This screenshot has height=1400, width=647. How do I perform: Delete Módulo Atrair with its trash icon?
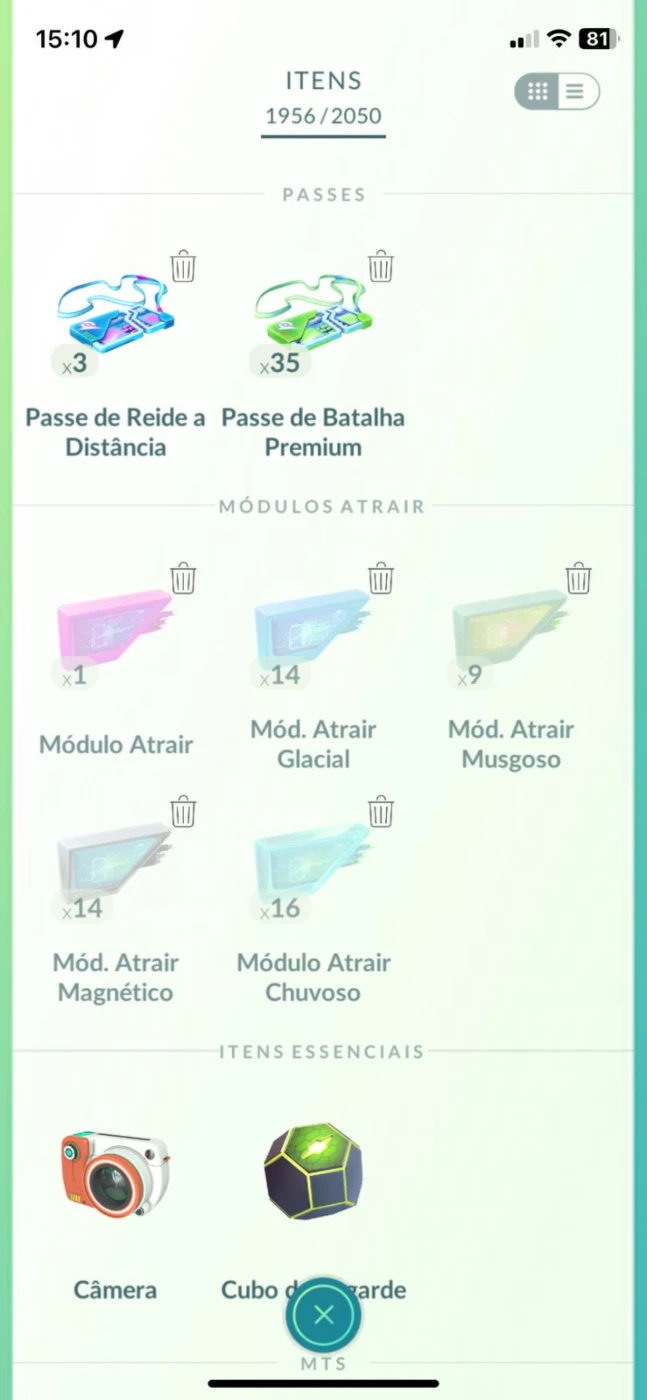(x=183, y=578)
